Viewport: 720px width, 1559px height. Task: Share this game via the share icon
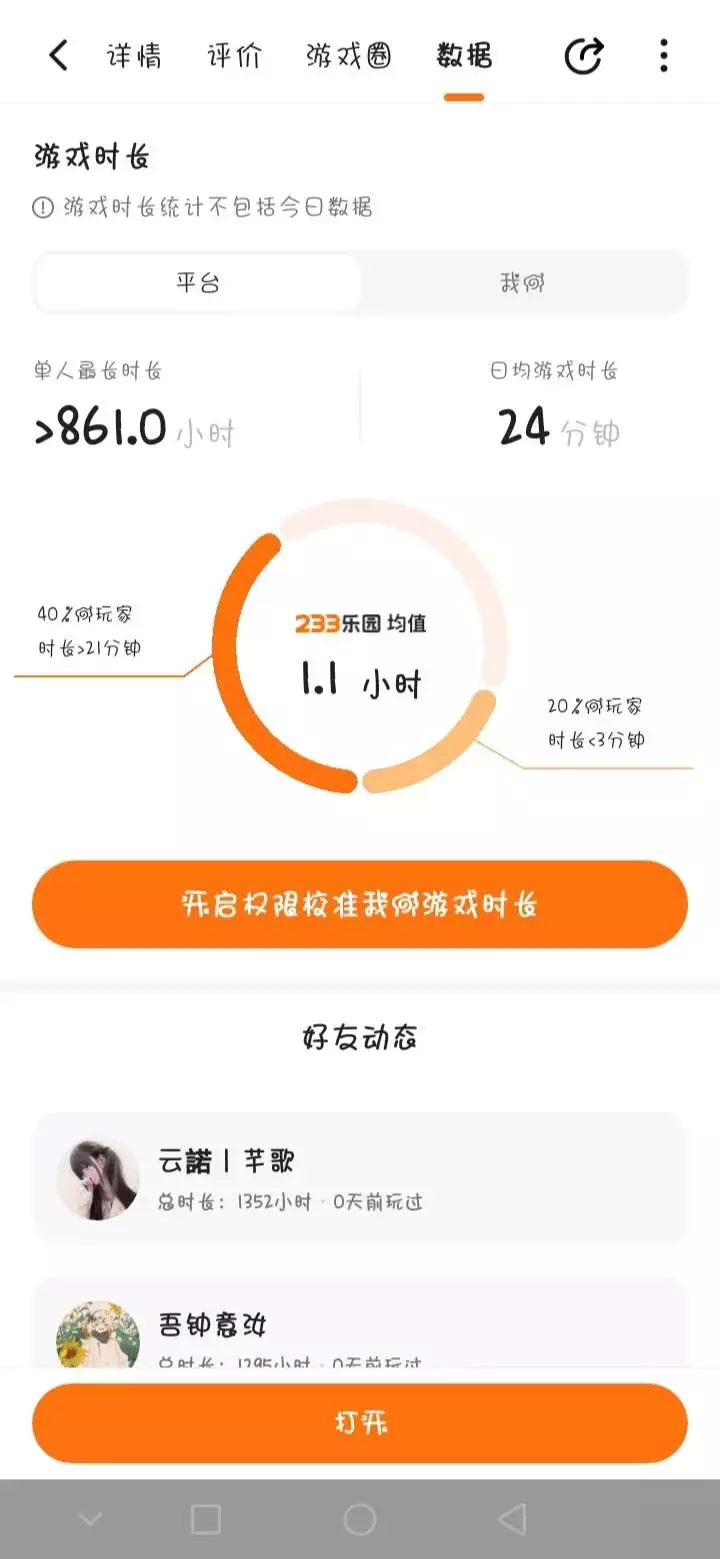[x=584, y=55]
